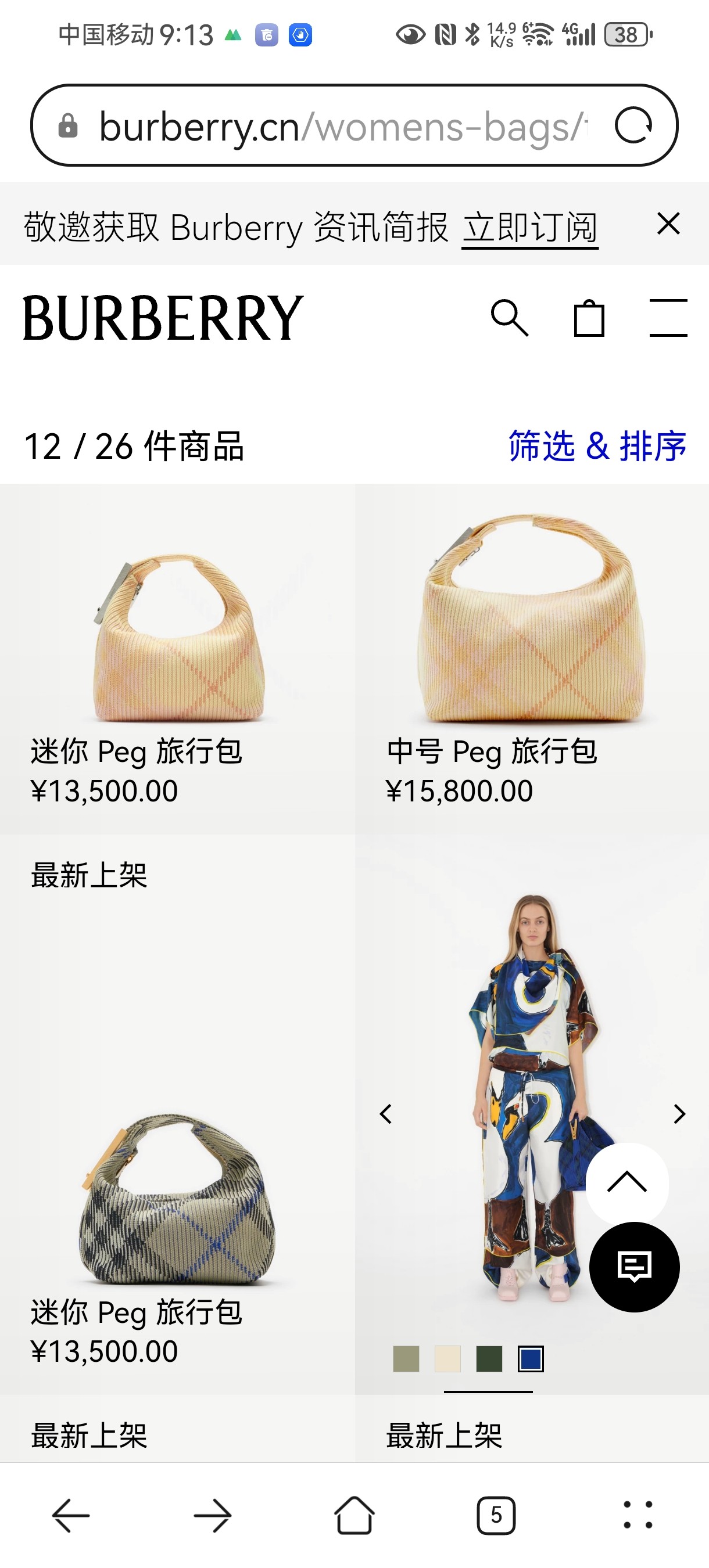The image size is (709, 1568).
Task: Open the browser tabs switcher
Action: 496,1515
